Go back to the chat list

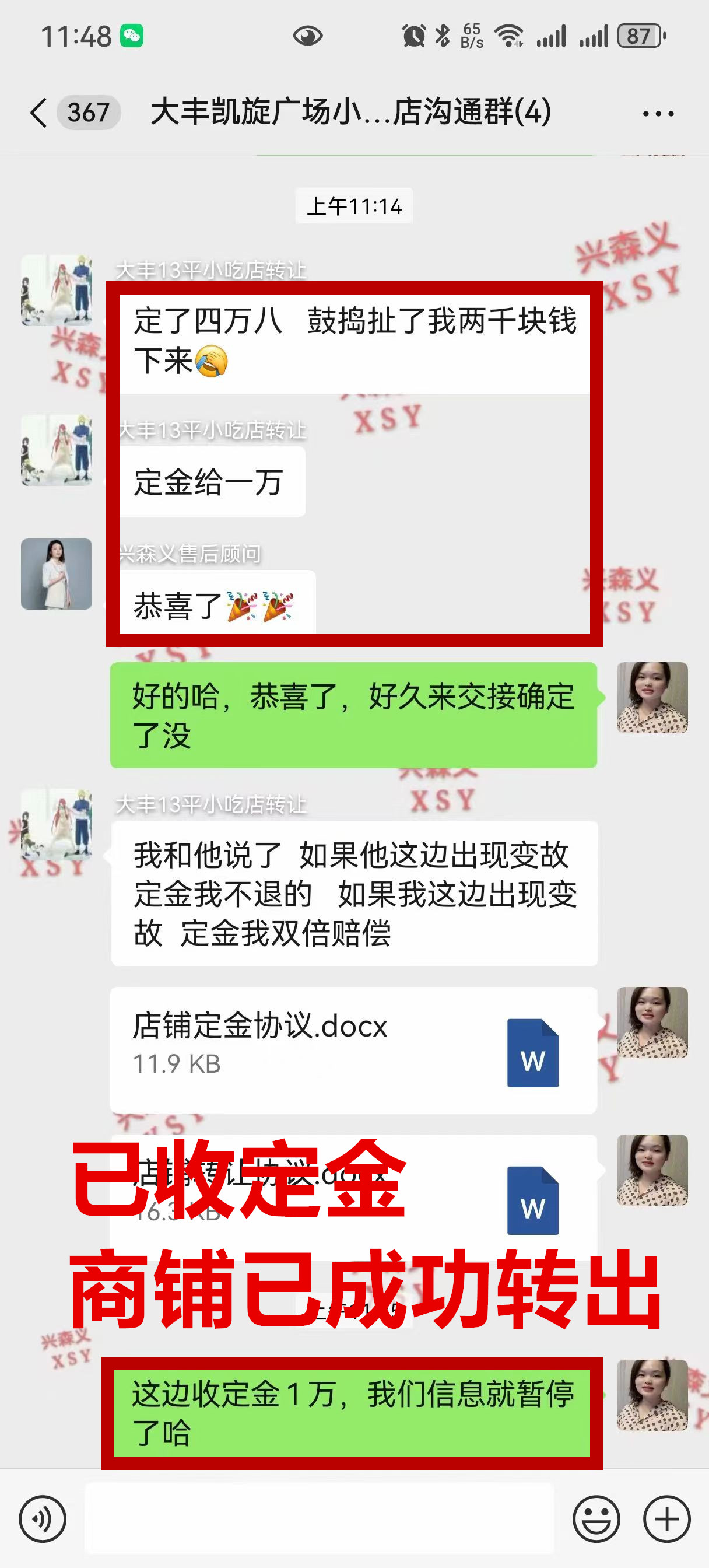coord(38,113)
